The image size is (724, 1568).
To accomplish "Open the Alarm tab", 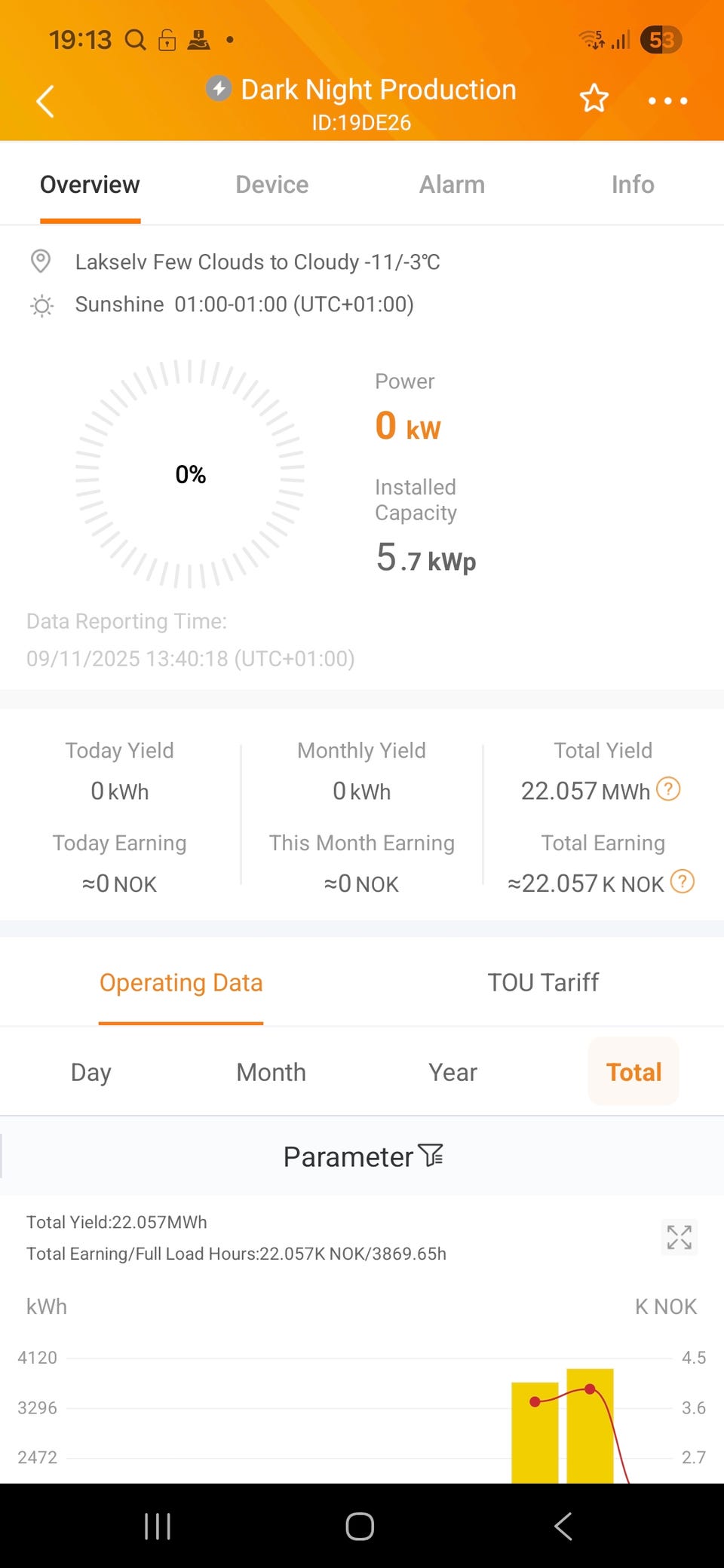I will pyautogui.click(x=452, y=185).
